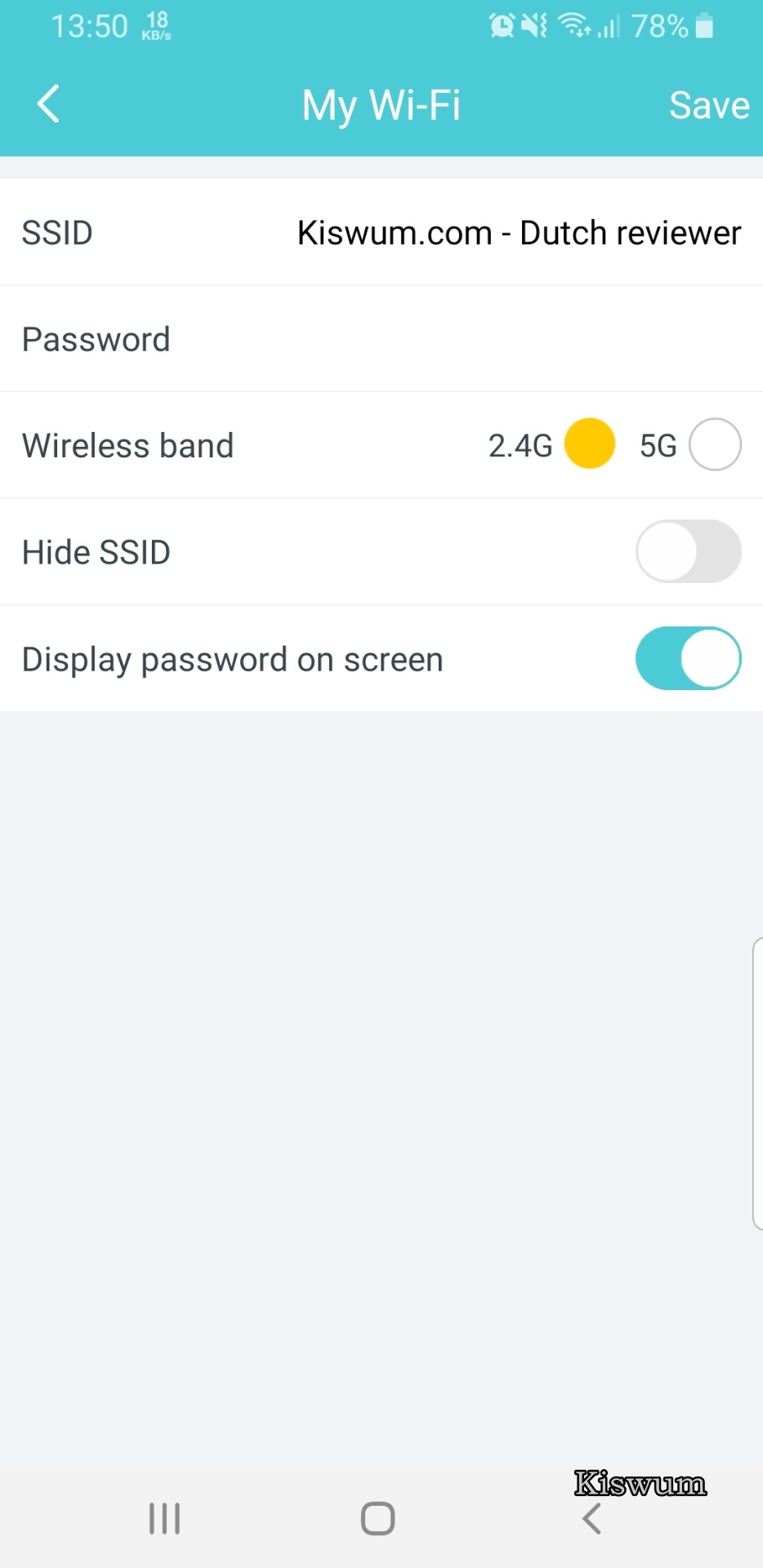This screenshot has height=1568, width=763.
Task: Enable the Hide SSID switch
Action: (x=689, y=551)
